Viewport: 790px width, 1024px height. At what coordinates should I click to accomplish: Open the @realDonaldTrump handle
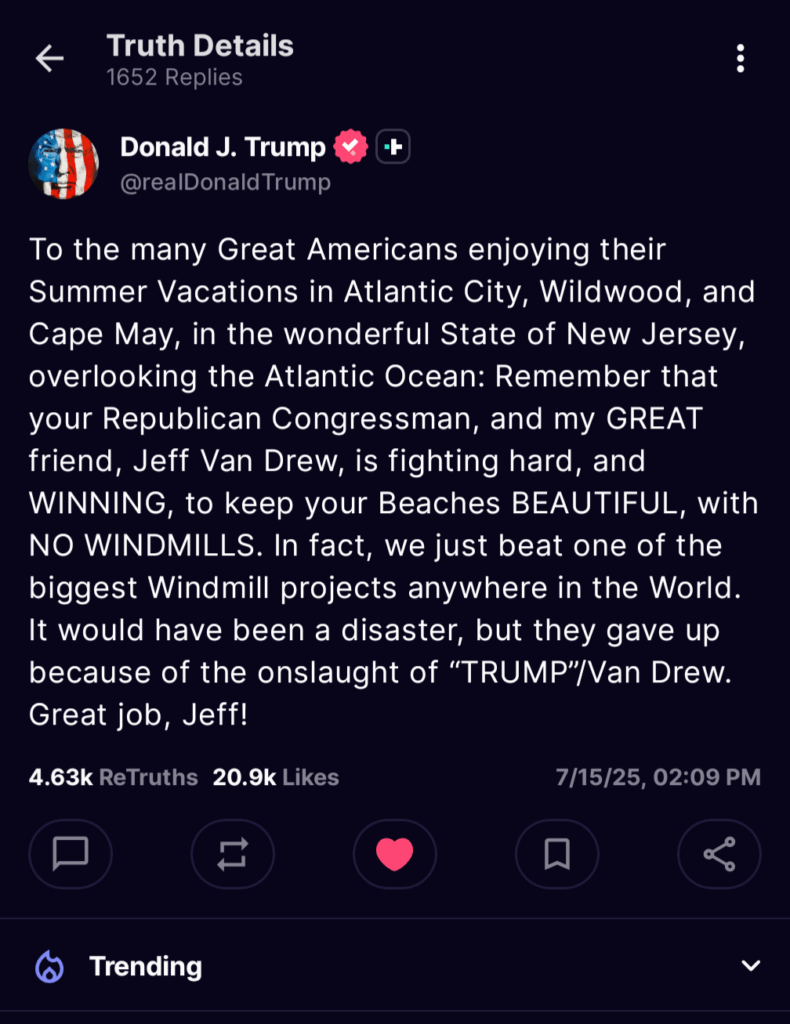tap(225, 183)
